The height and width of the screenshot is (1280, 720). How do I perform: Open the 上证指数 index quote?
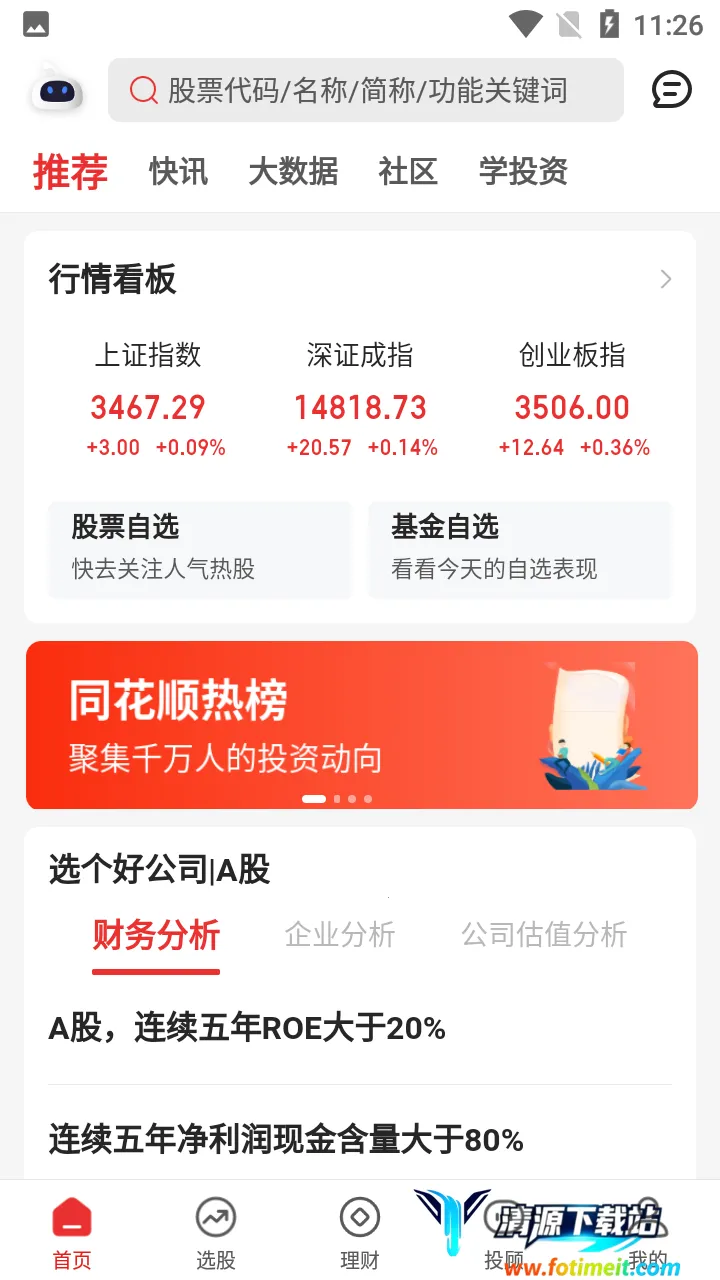coord(148,400)
